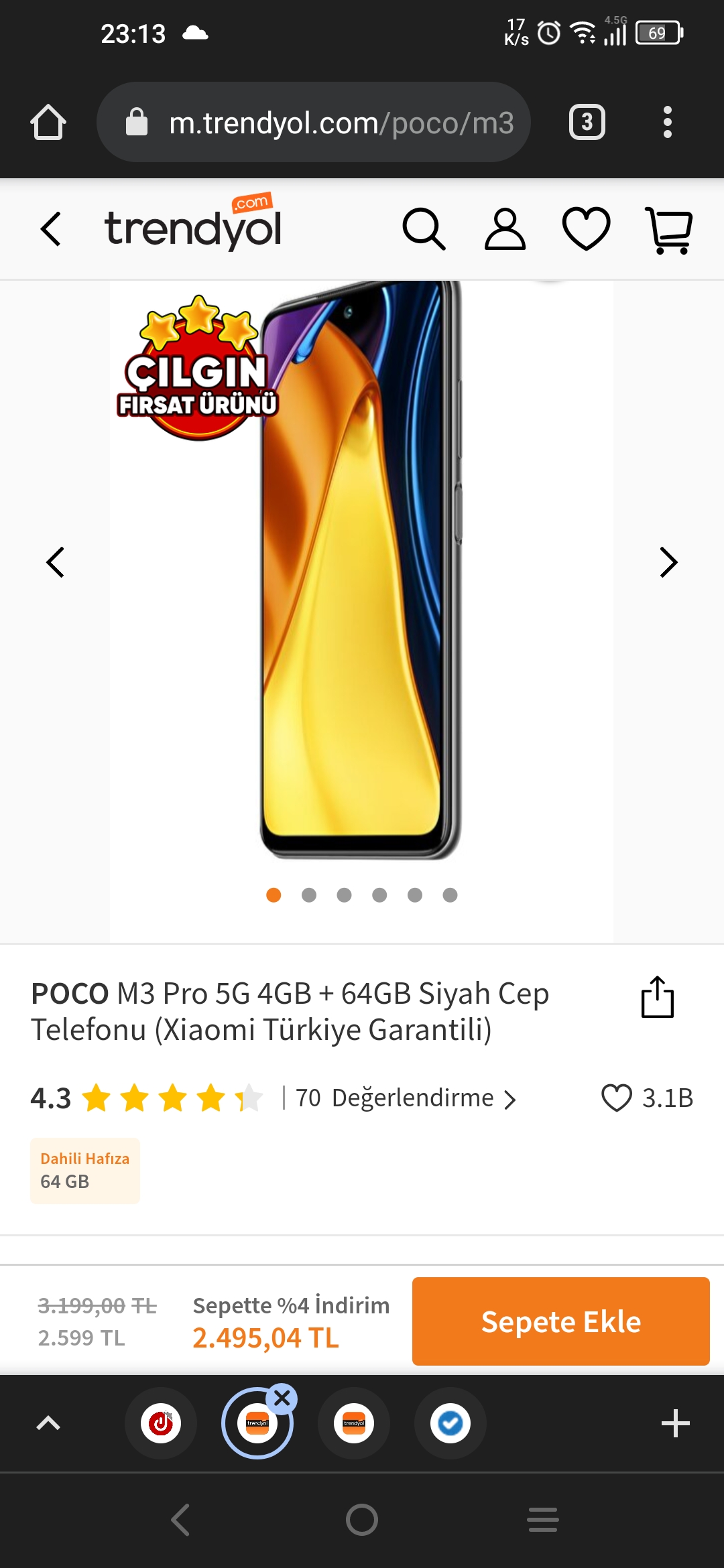724x1568 pixels.
Task: Open the system recent apps button
Action: (543, 1520)
